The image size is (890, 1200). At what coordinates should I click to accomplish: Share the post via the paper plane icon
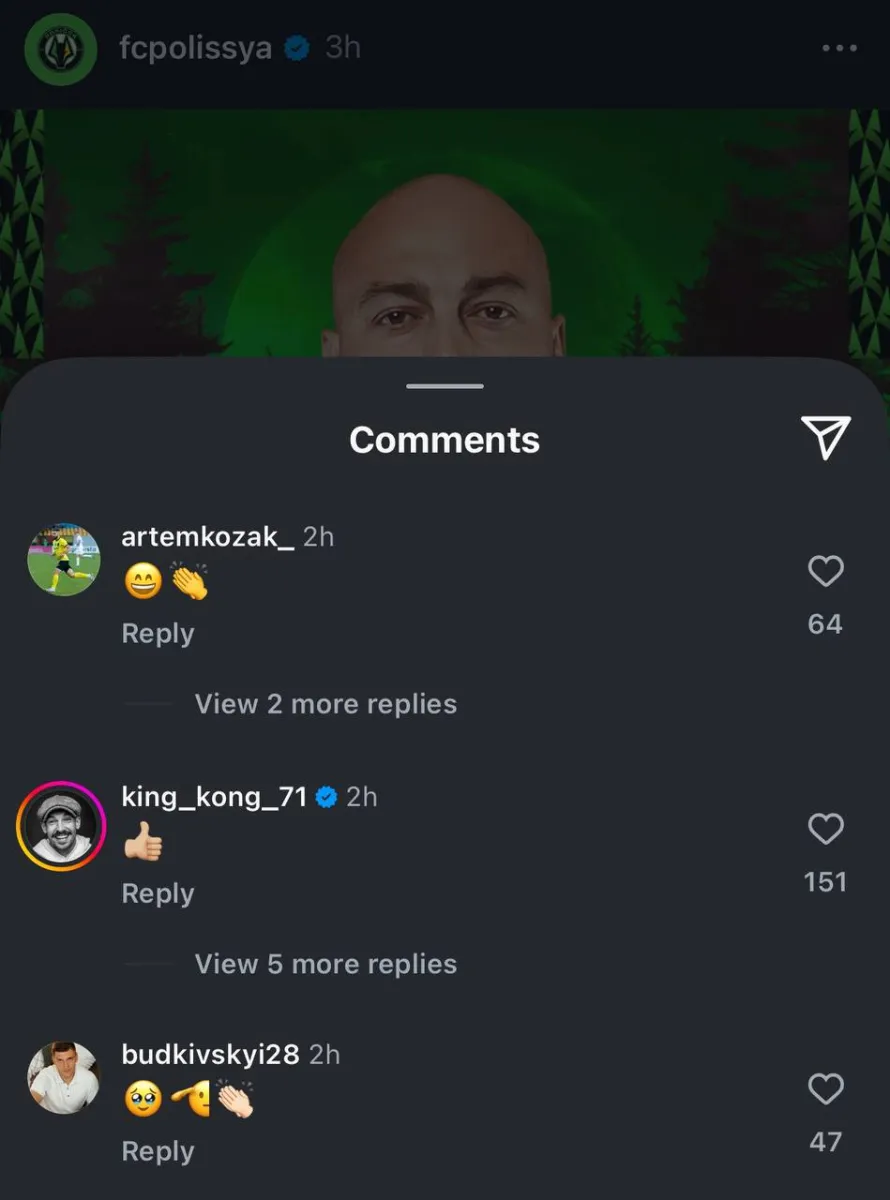click(x=825, y=438)
